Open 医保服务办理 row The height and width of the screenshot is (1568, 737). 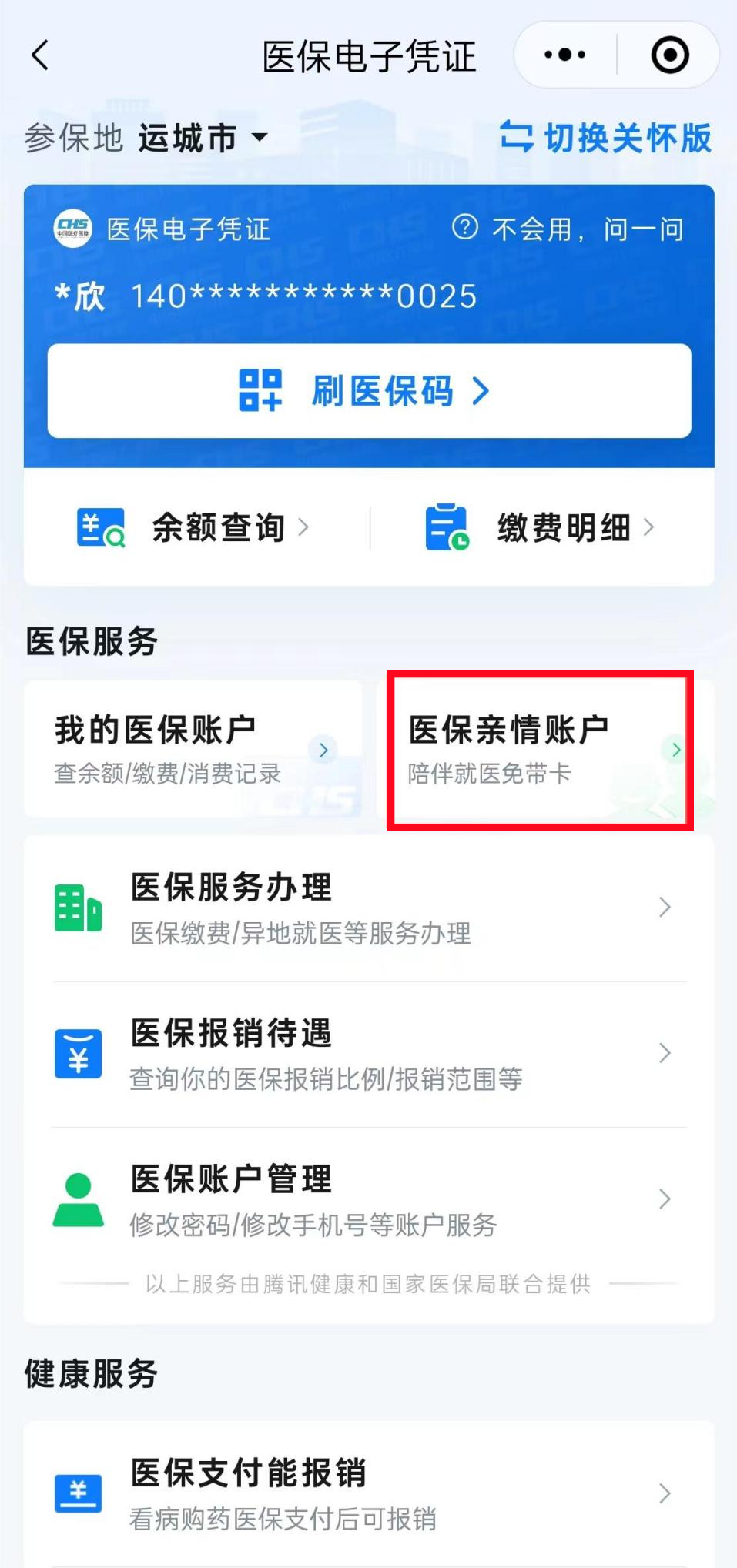click(x=369, y=908)
